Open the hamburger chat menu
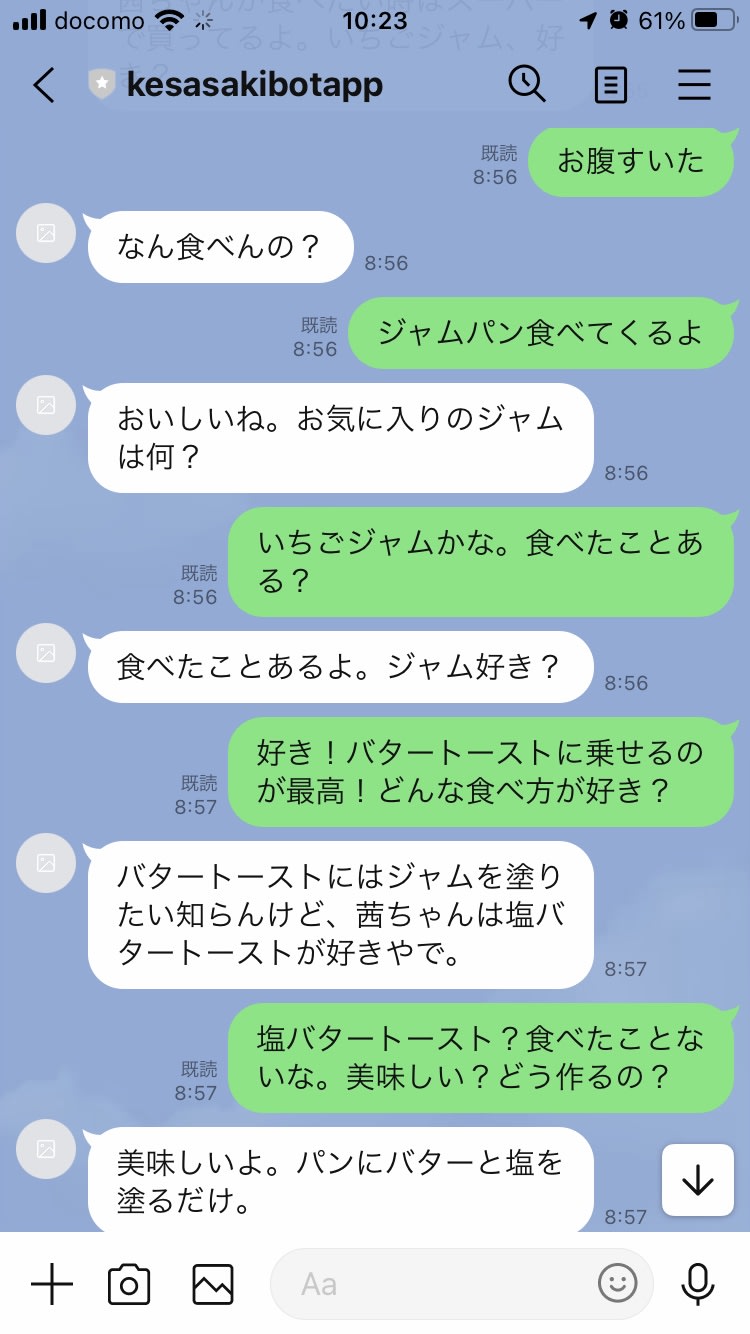The height and width of the screenshot is (1334, 750). click(x=694, y=85)
